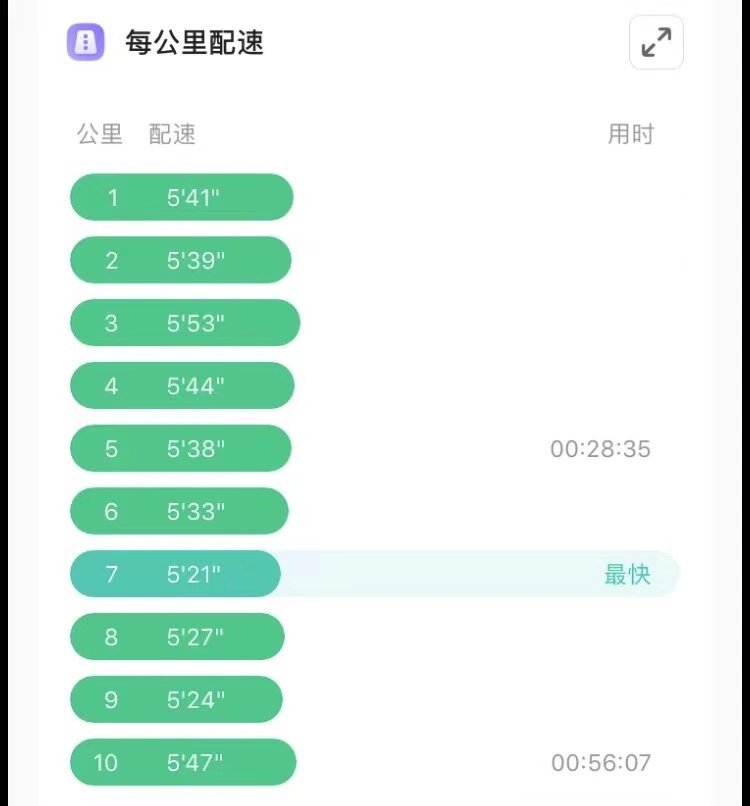The width and height of the screenshot is (750, 806).
Task: Select the kilometer 2 pace bar showing 5'39"
Action: click(180, 260)
